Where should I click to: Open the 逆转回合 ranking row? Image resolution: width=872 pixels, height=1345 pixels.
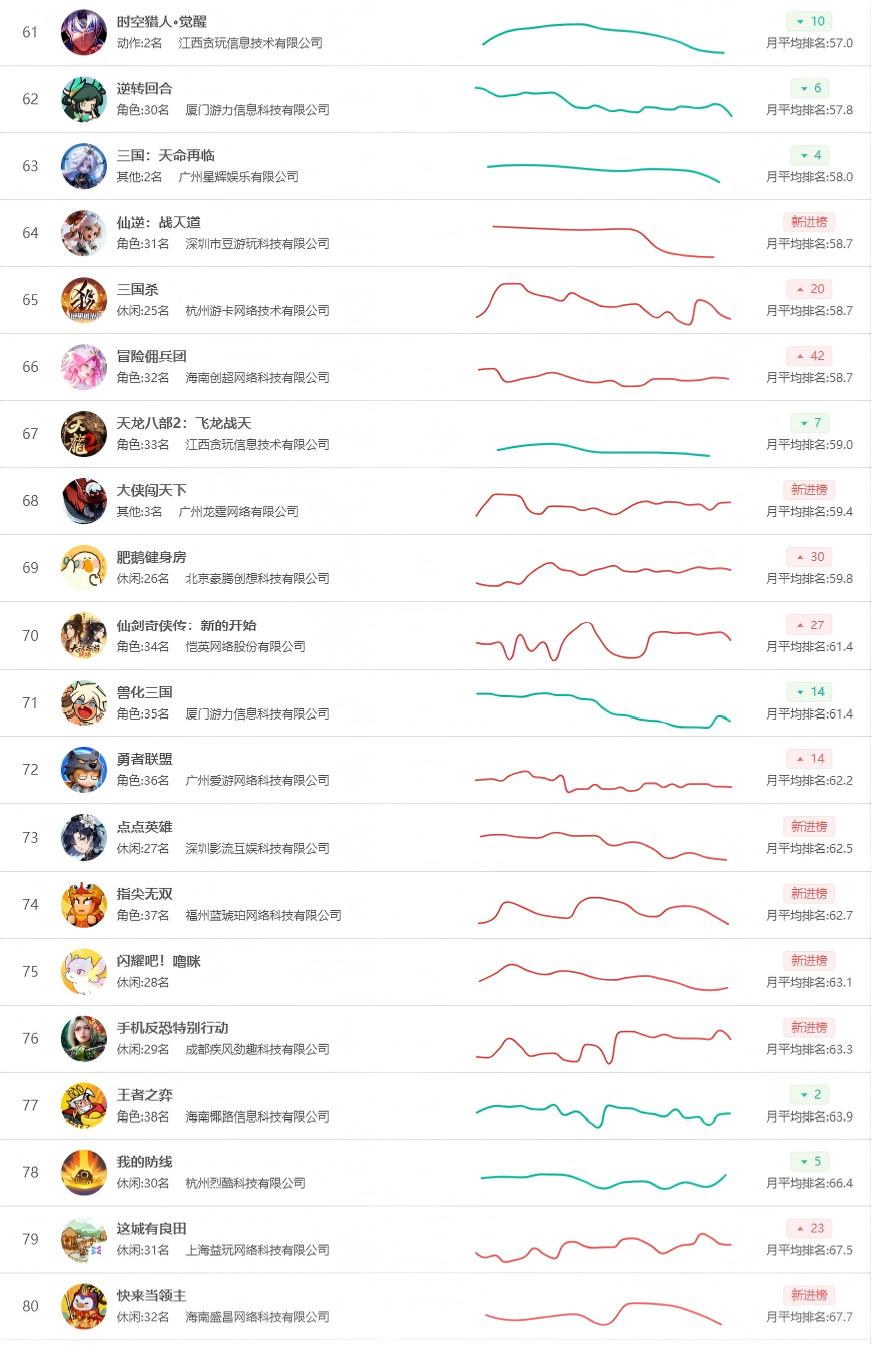coord(436,99)
